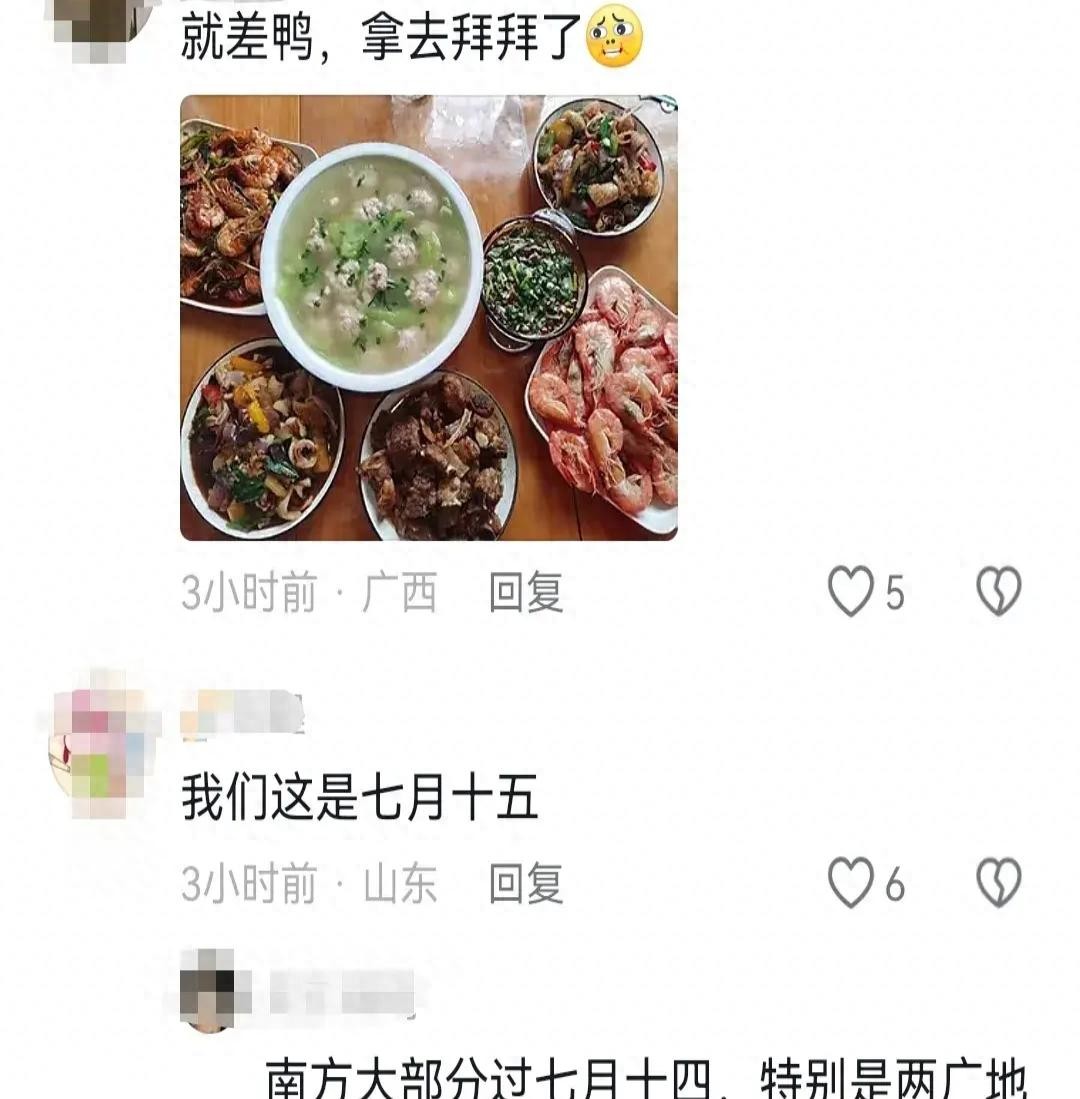Dislike the 山东 comment
The height and width of the screenshot is (1099, 1080).
coord(998,884)
